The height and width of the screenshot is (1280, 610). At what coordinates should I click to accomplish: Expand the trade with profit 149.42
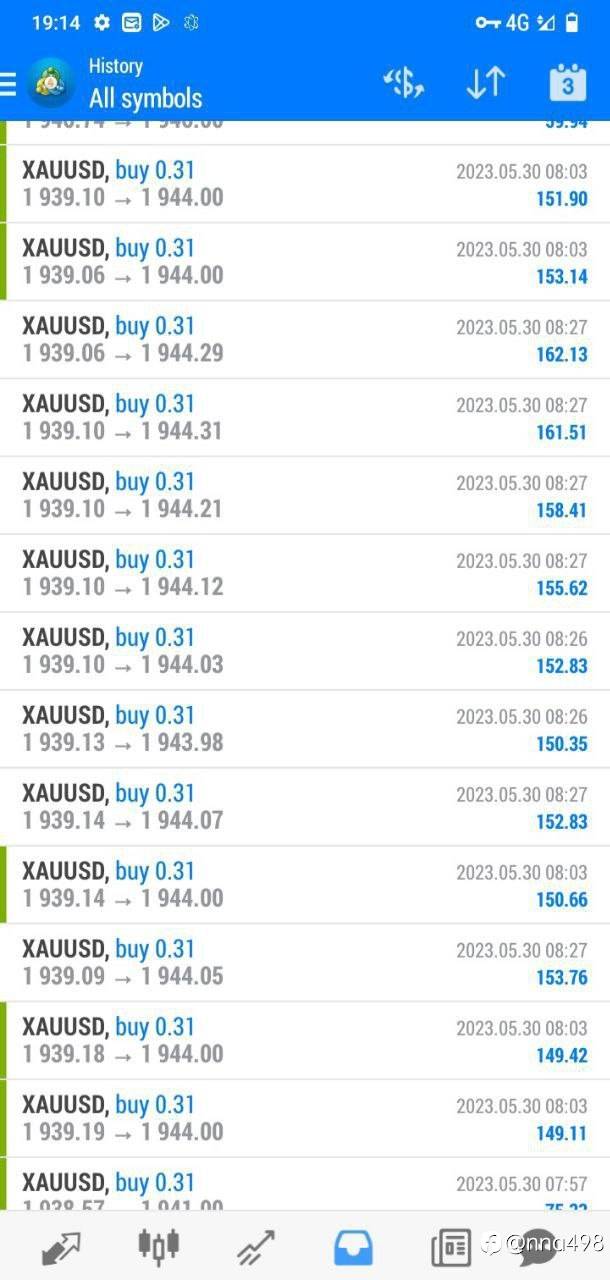pos(305,1042)
